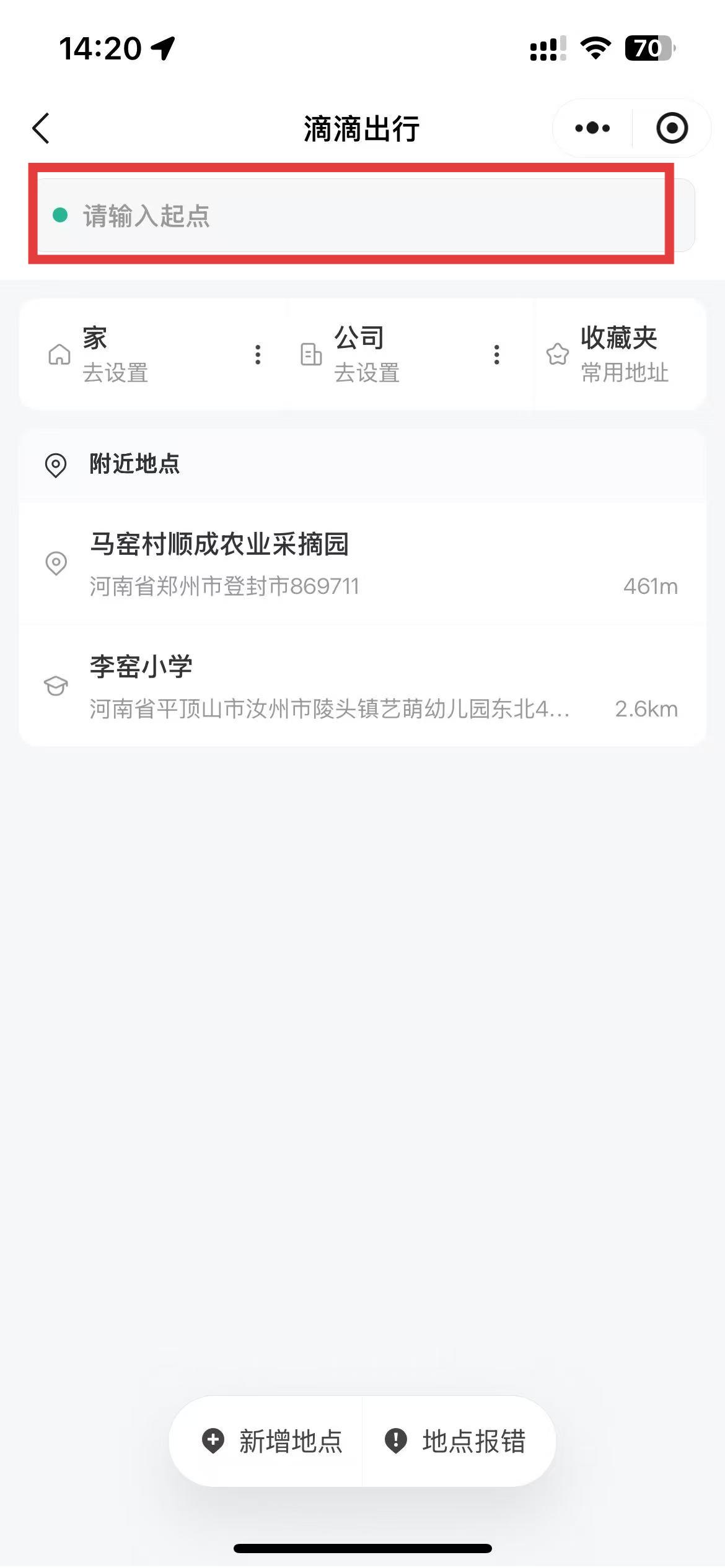Add a new place with 新增地点
Viewport: 725px width, 1568px height.
click(x=273, y=1442)
